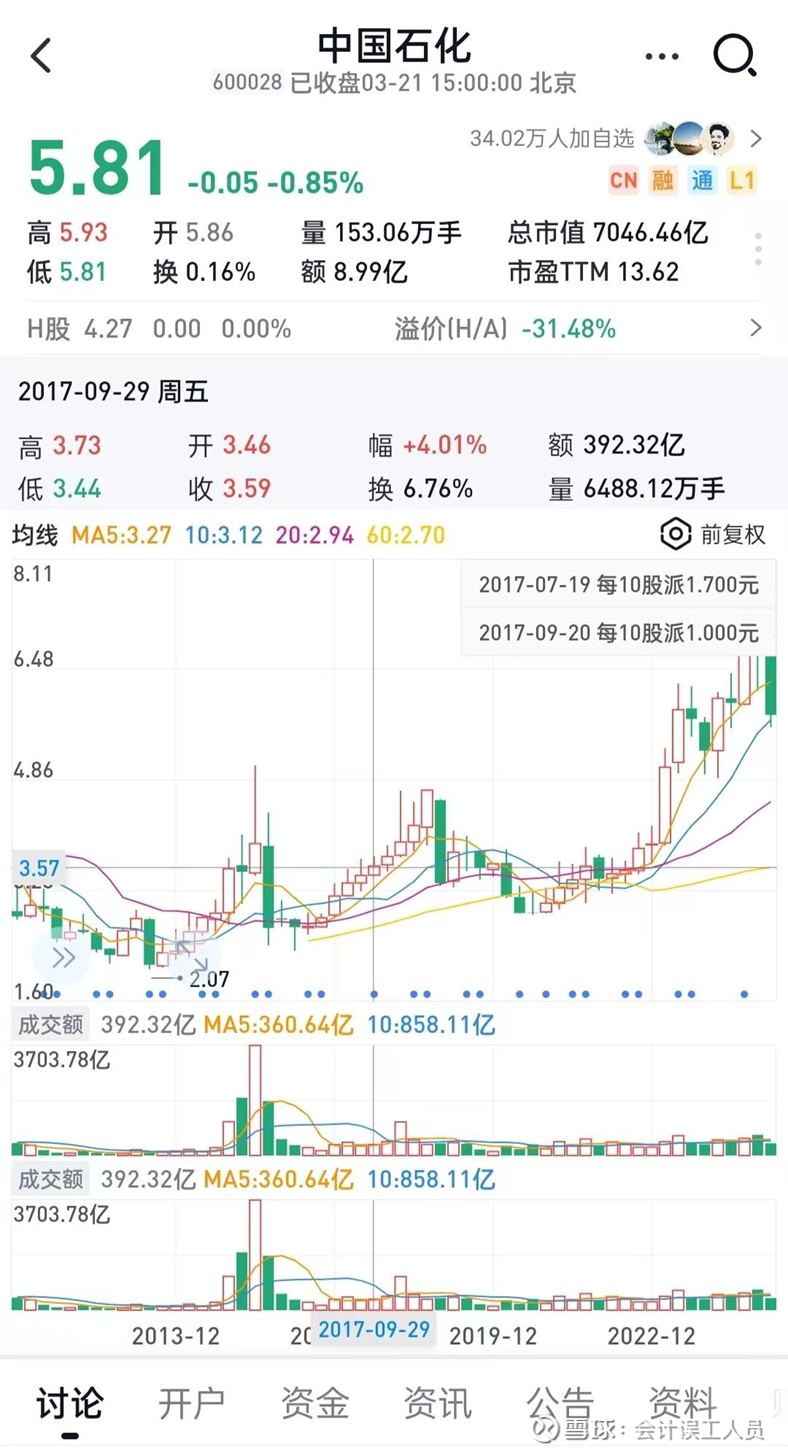Viewport: 788px width, 1454px height.
Task: Switch to the 开户 tab
Action: pyautogui.click(x=192, y=1402)
